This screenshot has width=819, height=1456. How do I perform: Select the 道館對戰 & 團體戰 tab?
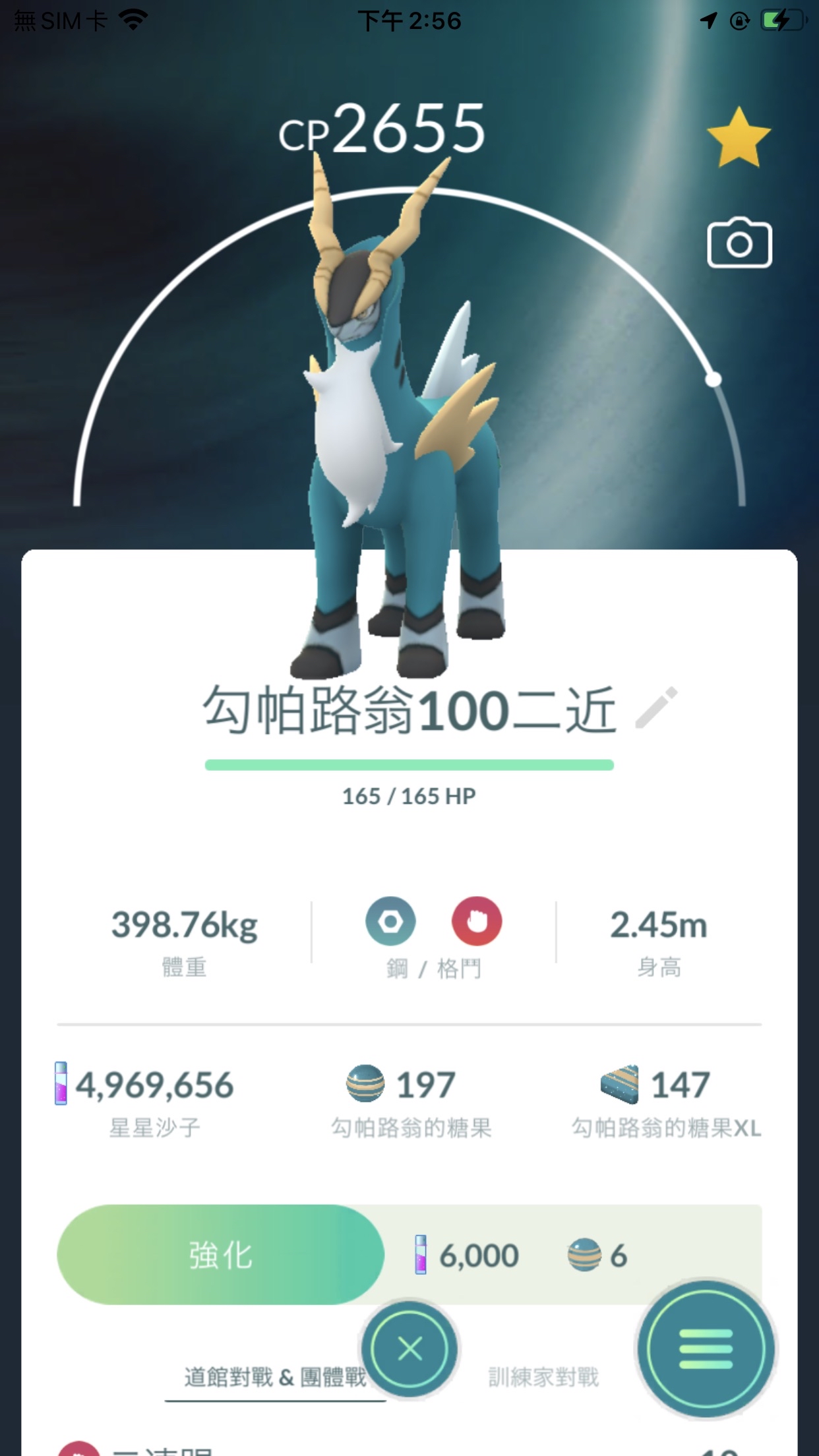(274, 1377)
